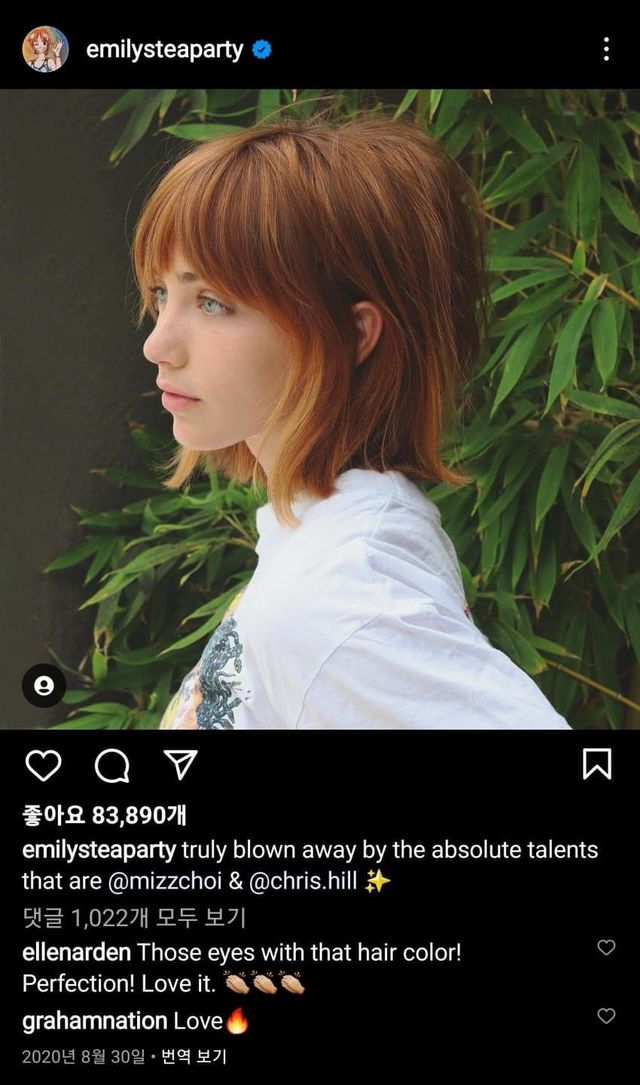Open emilysteaparty's profile avatar
The image size is (640, 1085).
tap(45, 49)
